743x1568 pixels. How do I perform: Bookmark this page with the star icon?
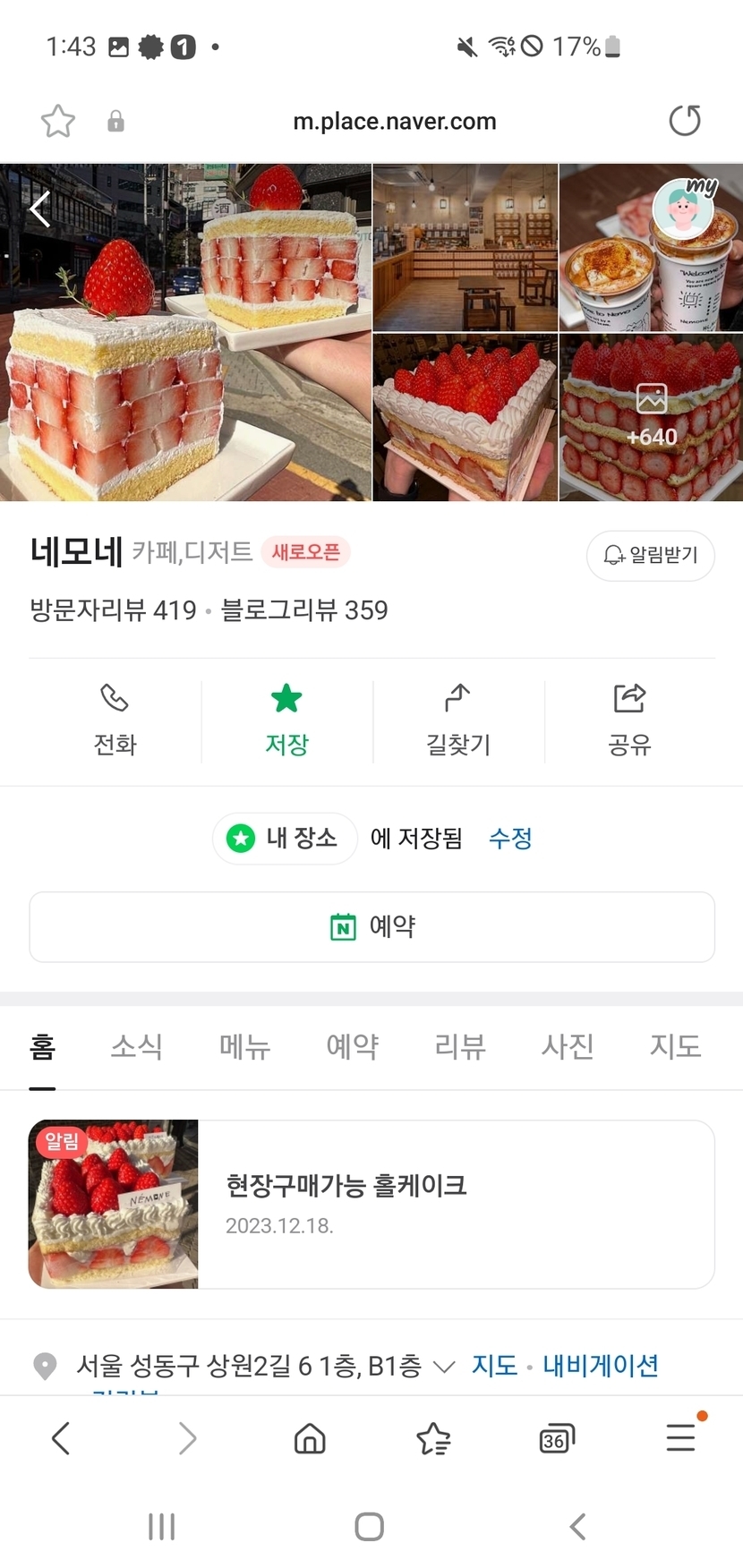58,121
